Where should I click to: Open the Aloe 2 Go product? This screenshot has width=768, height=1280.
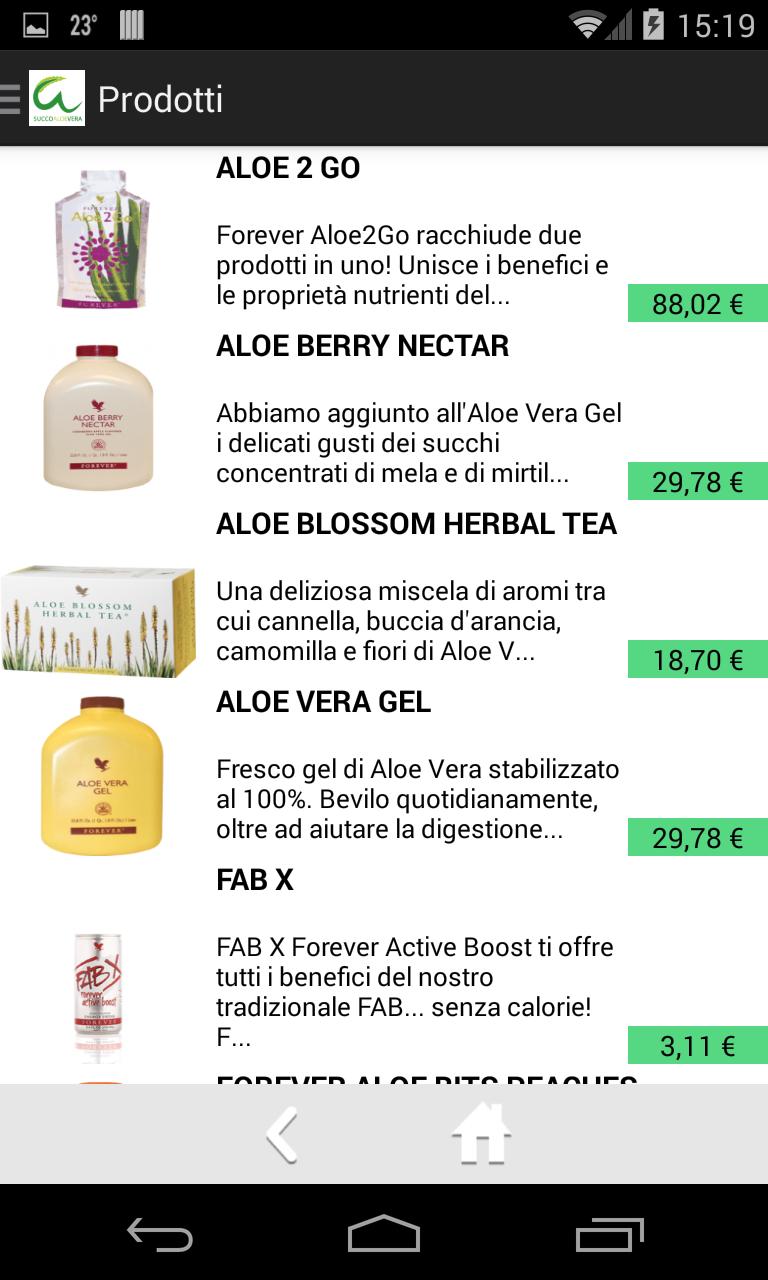(384, 238)
